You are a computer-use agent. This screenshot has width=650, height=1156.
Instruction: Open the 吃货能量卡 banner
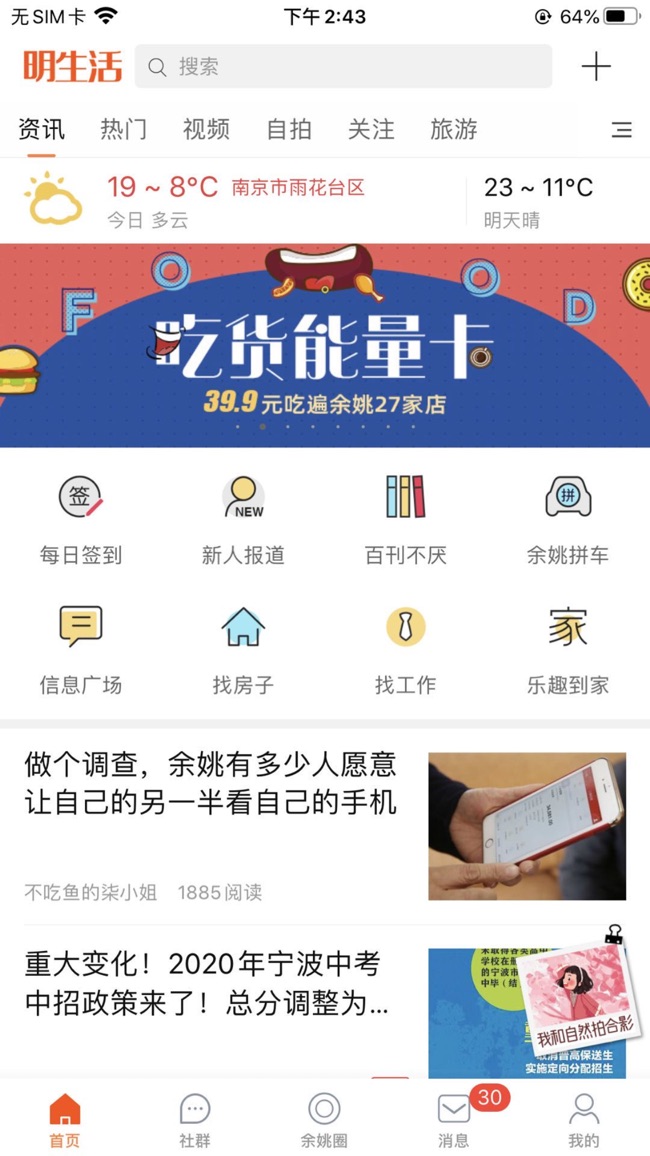[x=325, y=345]
